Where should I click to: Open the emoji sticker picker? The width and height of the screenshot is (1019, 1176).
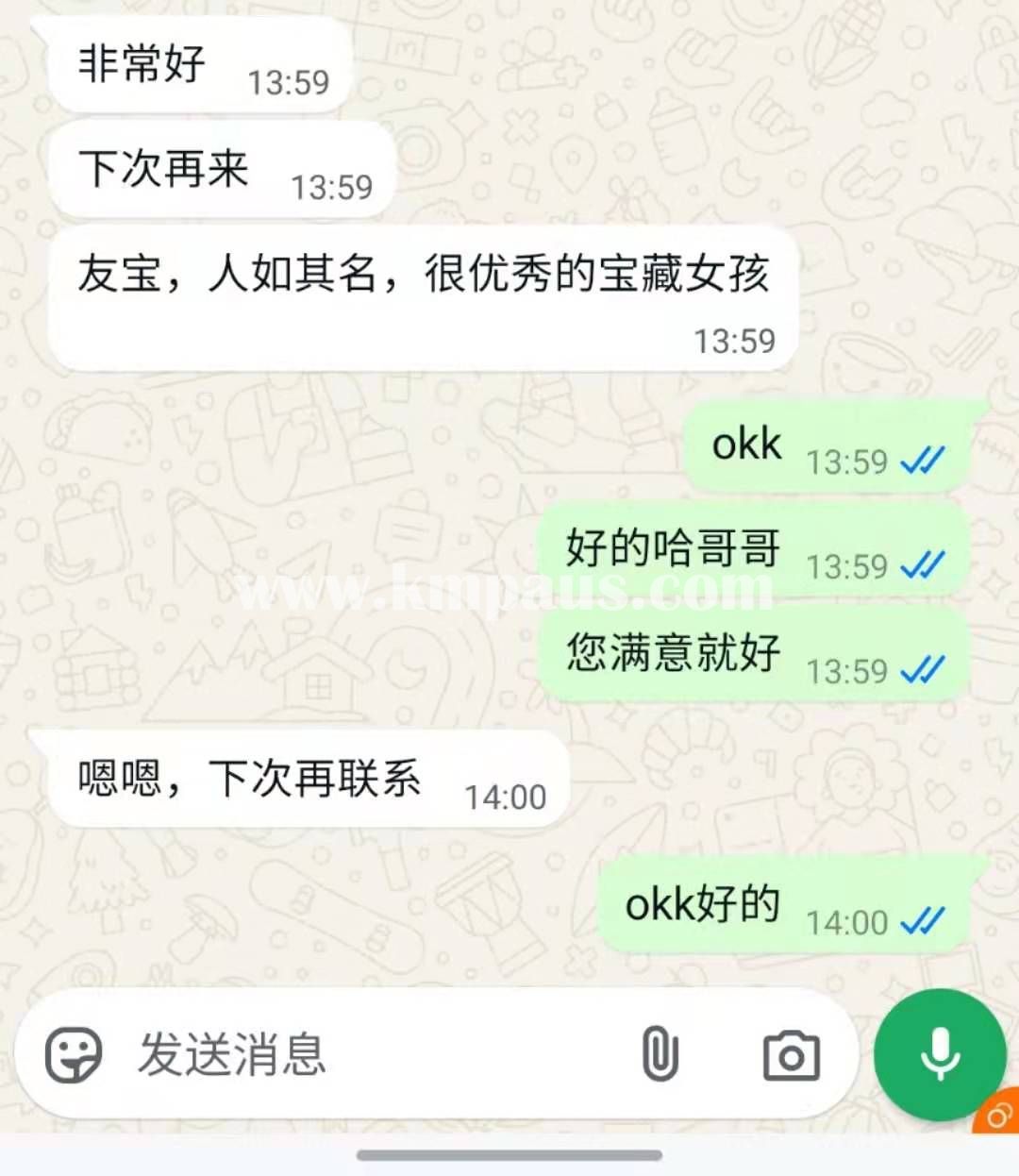tap(74, 1054)
